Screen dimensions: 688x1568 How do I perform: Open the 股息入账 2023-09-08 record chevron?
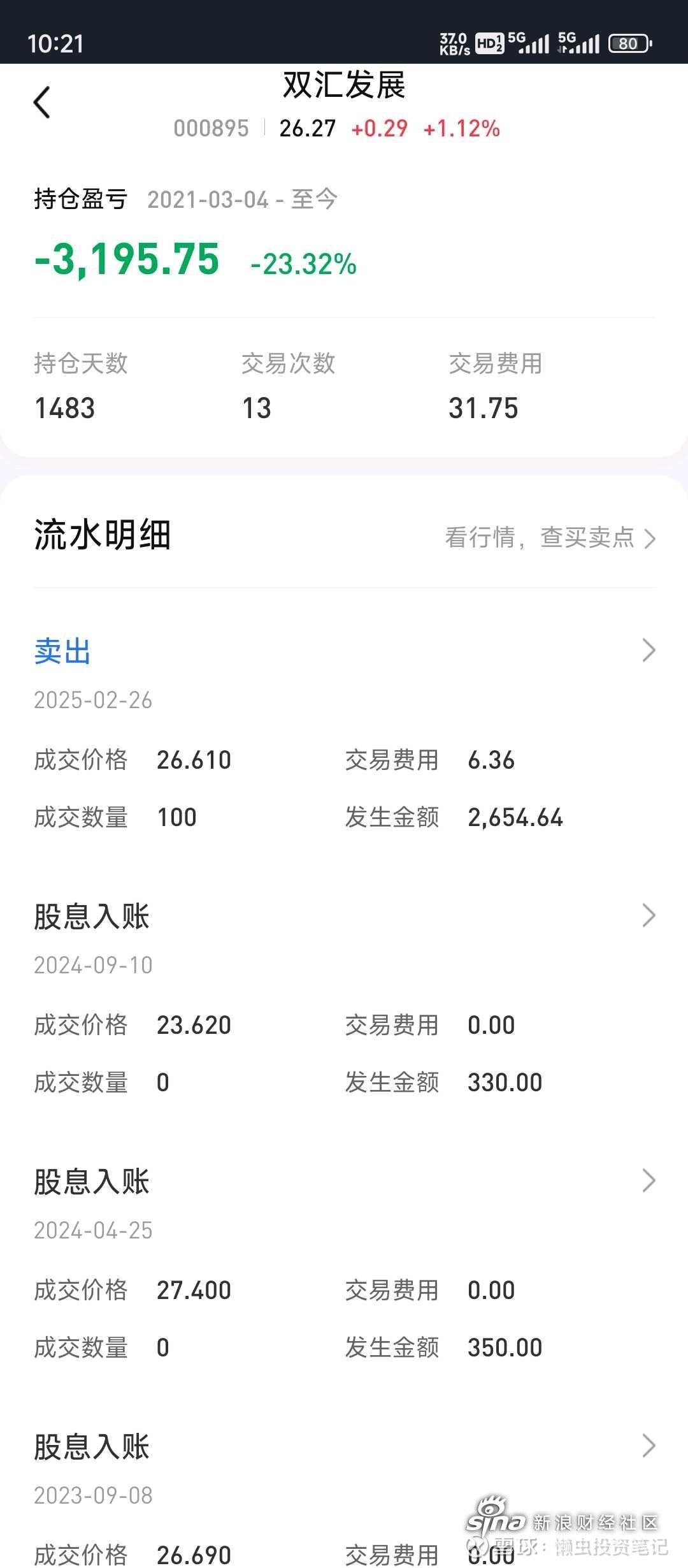[x=648, y=1446]
